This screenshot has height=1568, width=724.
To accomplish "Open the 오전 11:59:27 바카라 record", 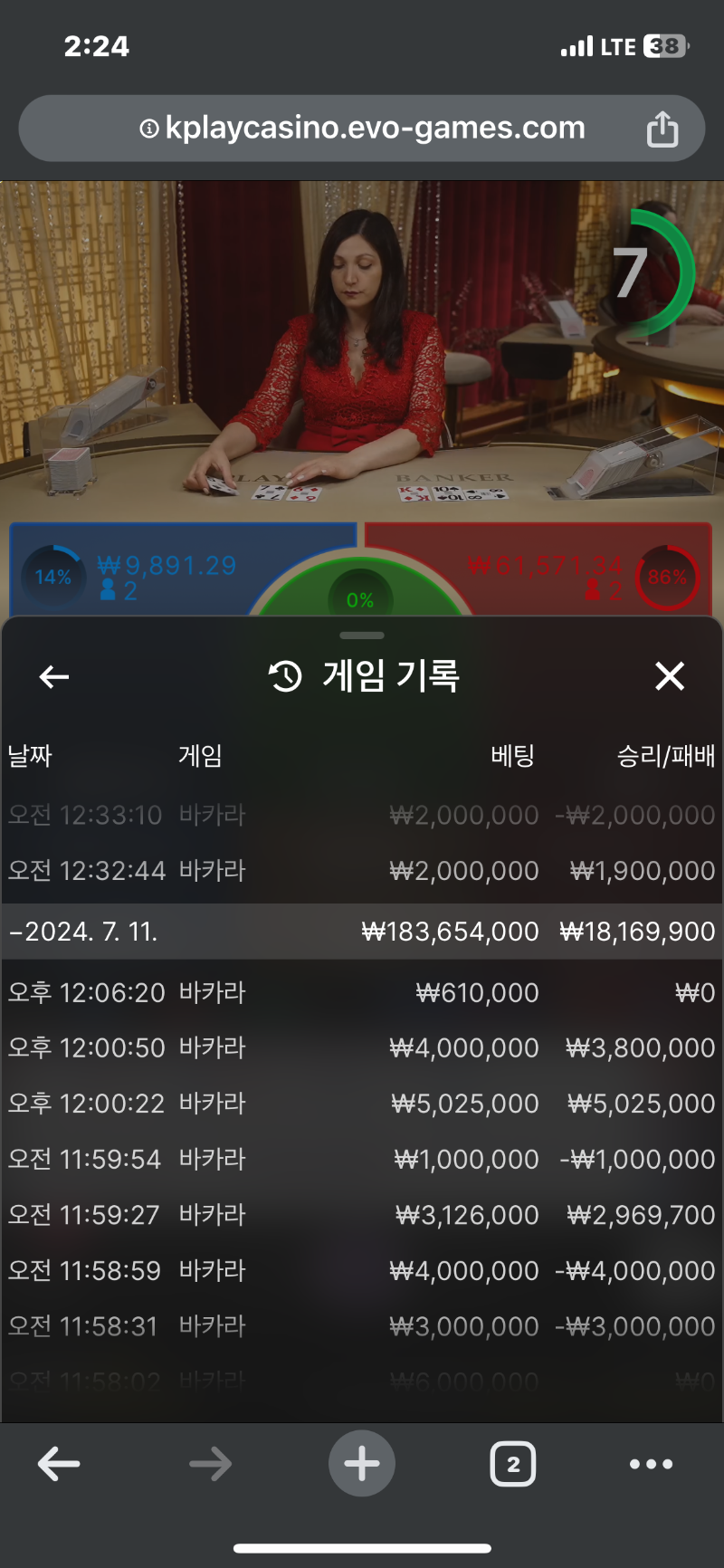I will 362,1215.
